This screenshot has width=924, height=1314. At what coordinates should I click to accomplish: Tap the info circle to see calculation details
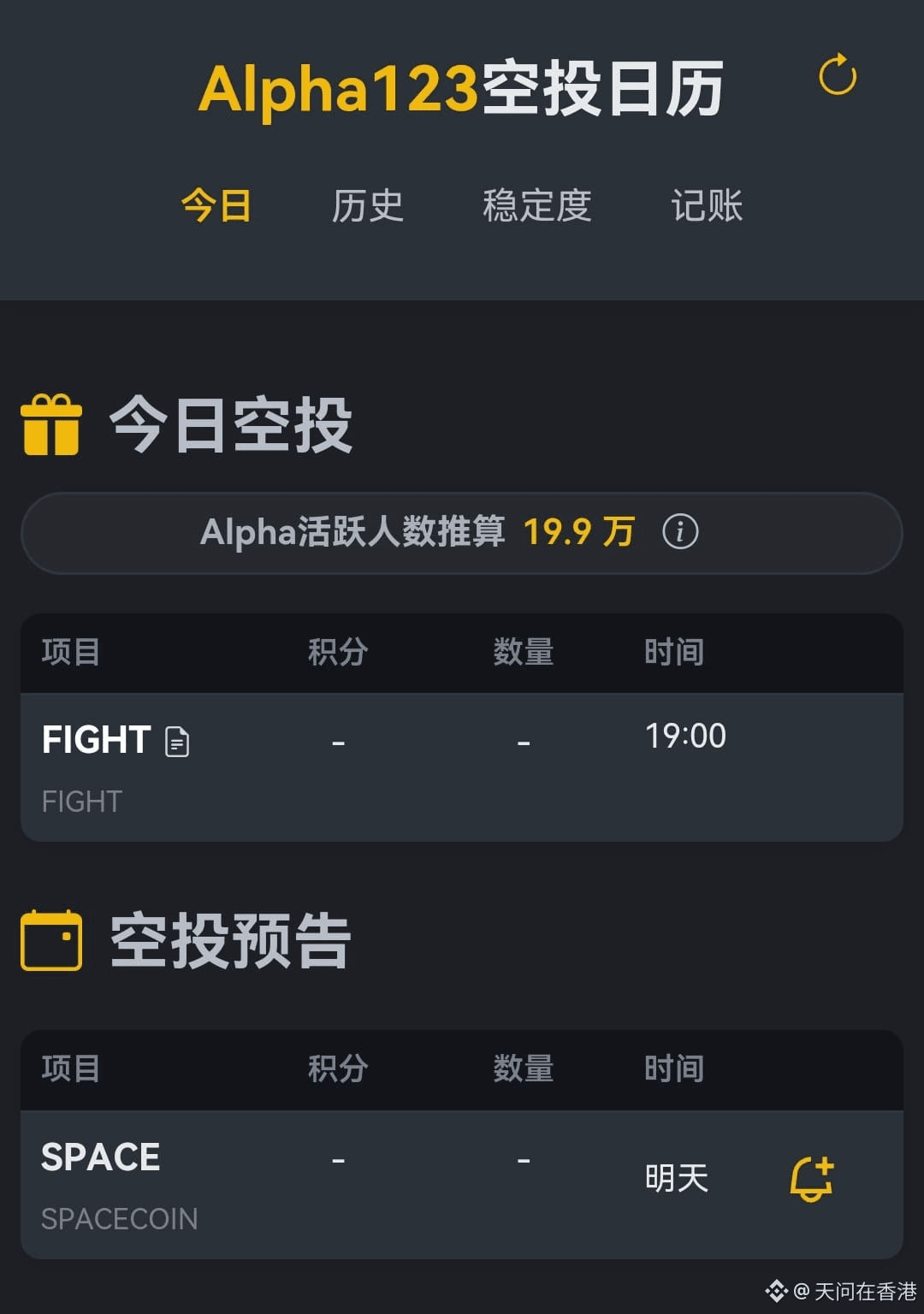pos(680,532)
